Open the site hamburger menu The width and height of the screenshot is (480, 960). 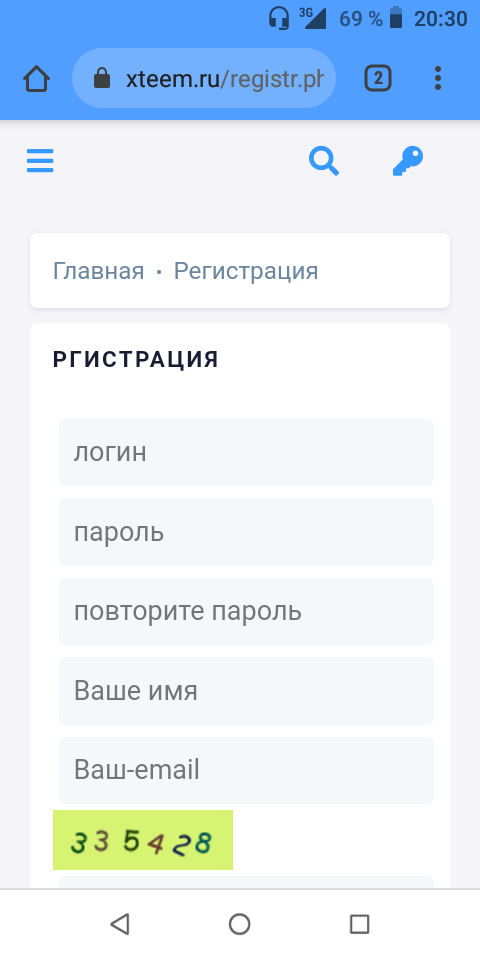[40, 162]
